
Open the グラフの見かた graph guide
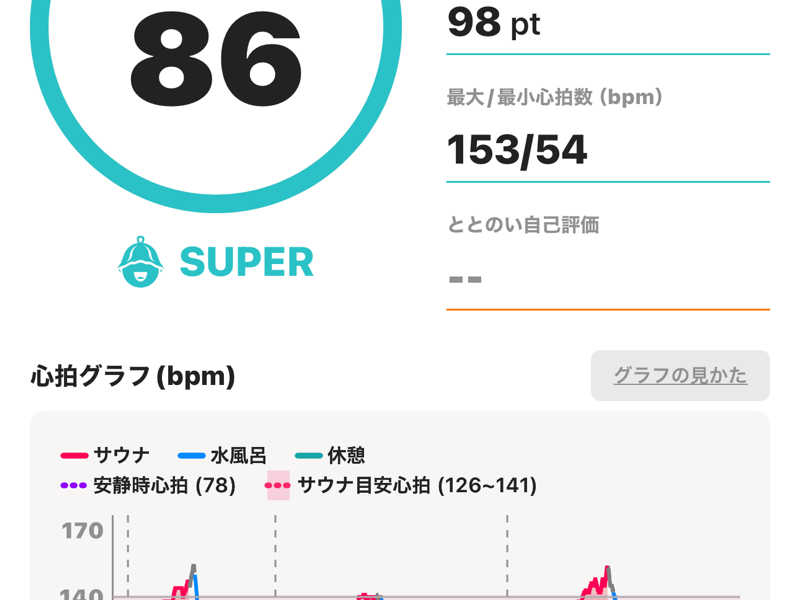pos(680,376)
